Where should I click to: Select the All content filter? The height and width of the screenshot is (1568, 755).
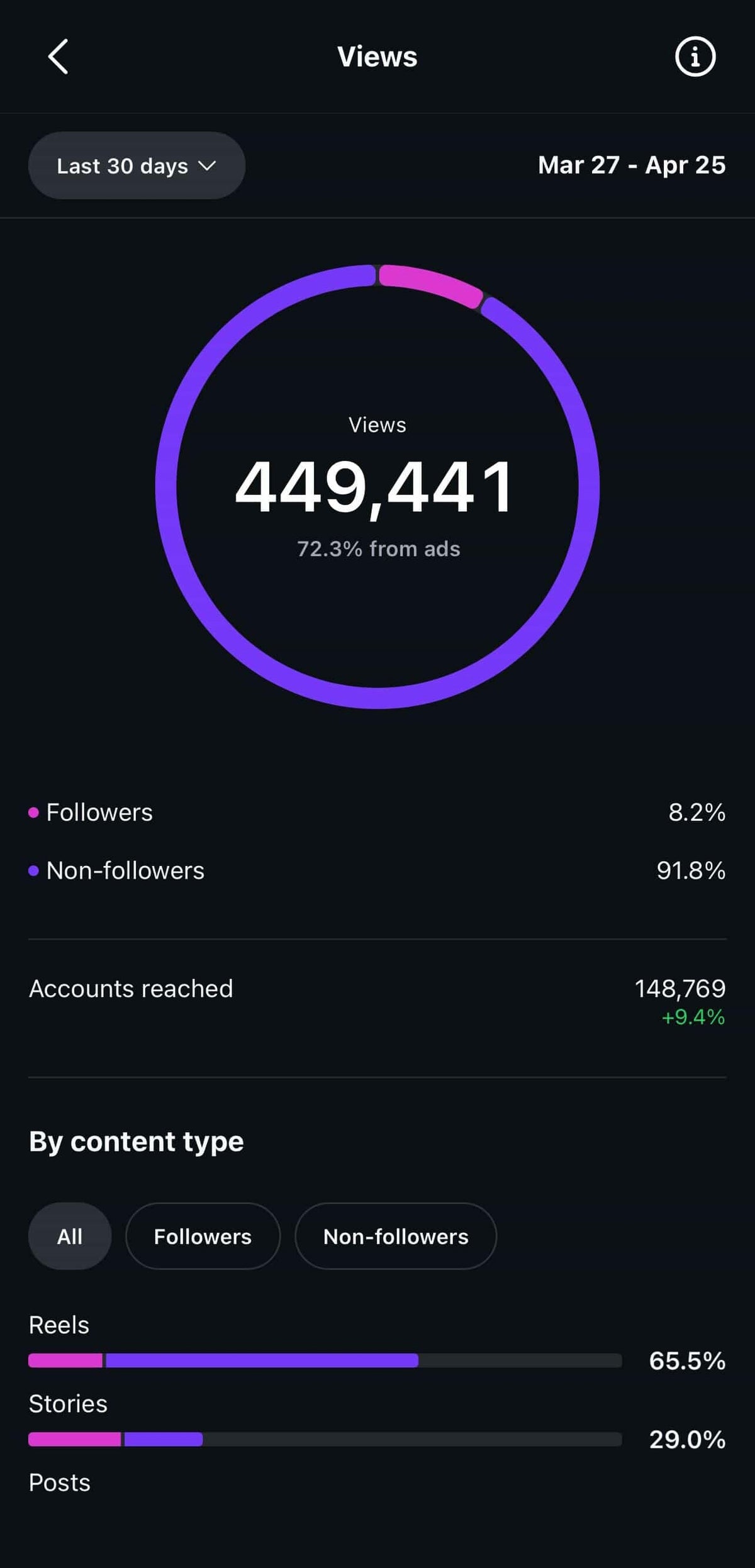pos(70,1237)
